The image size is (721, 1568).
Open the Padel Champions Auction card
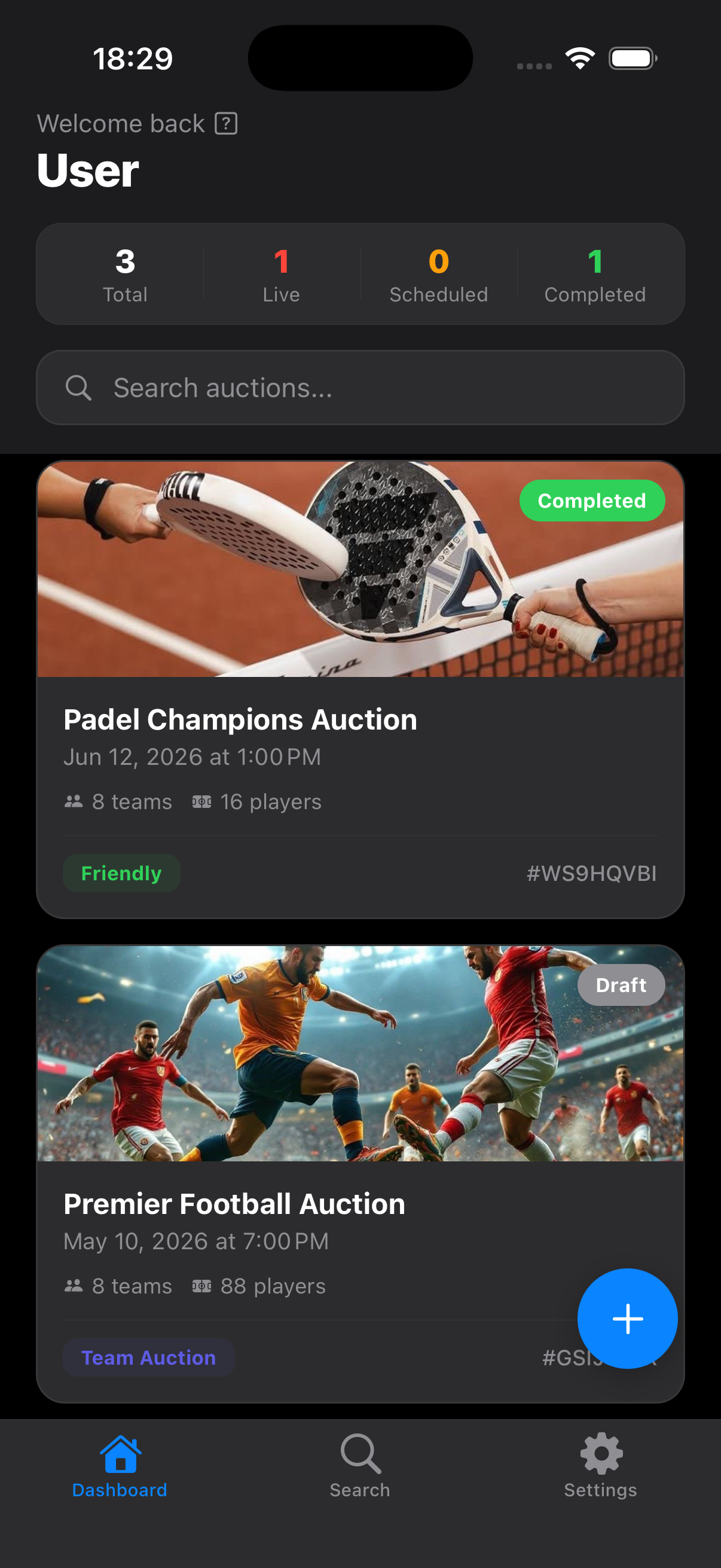click(360, 689)
